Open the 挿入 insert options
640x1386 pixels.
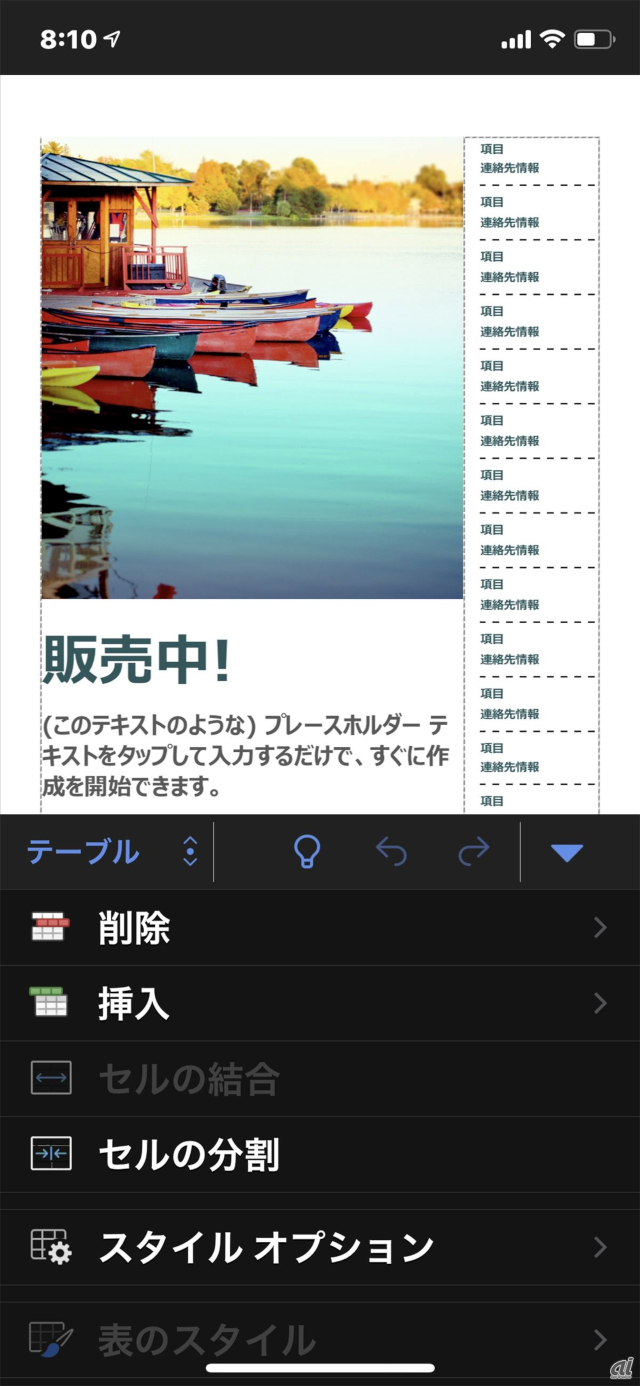point(320,1004)
